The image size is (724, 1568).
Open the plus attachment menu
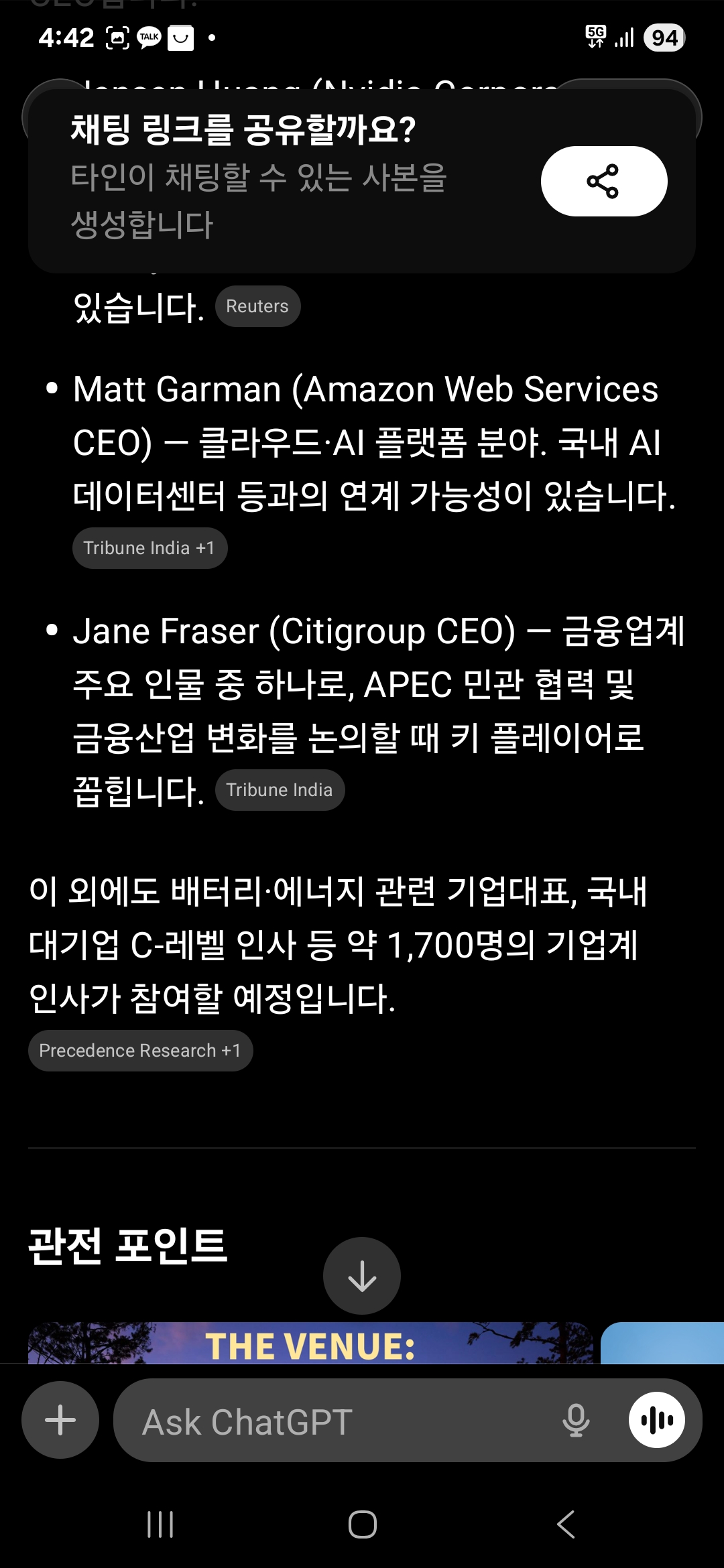click(x=60, y=1420)
